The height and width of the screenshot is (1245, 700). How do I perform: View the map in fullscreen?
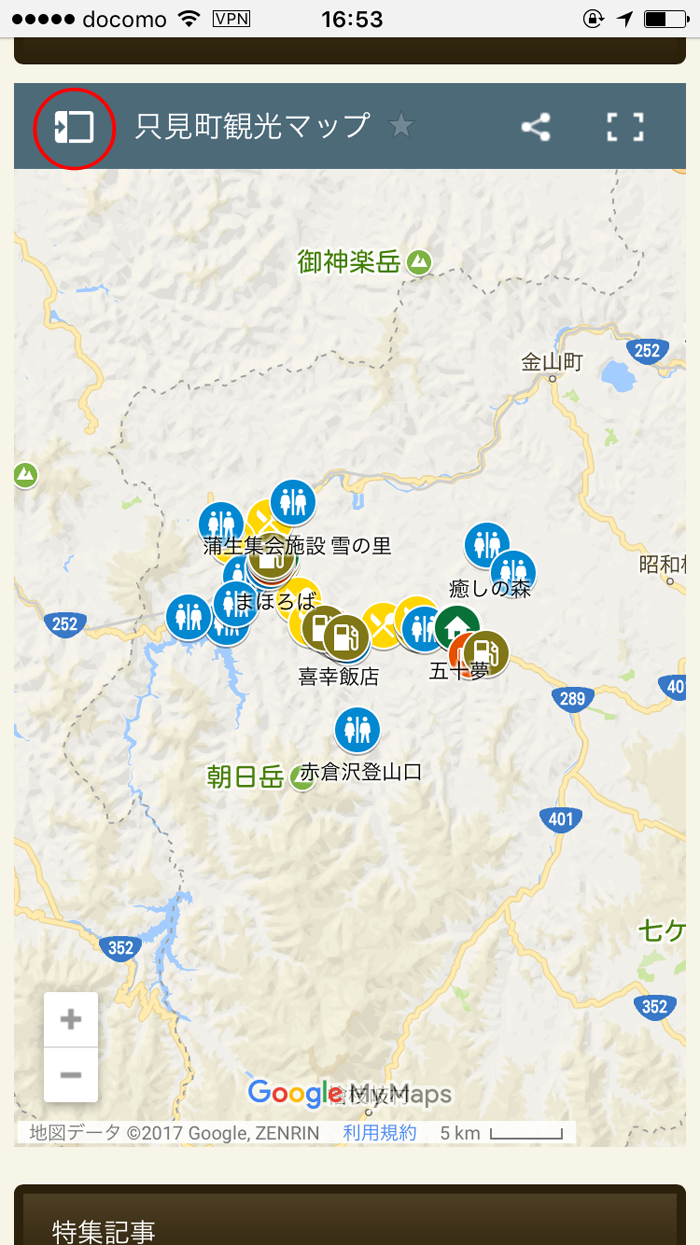[625, 127]
